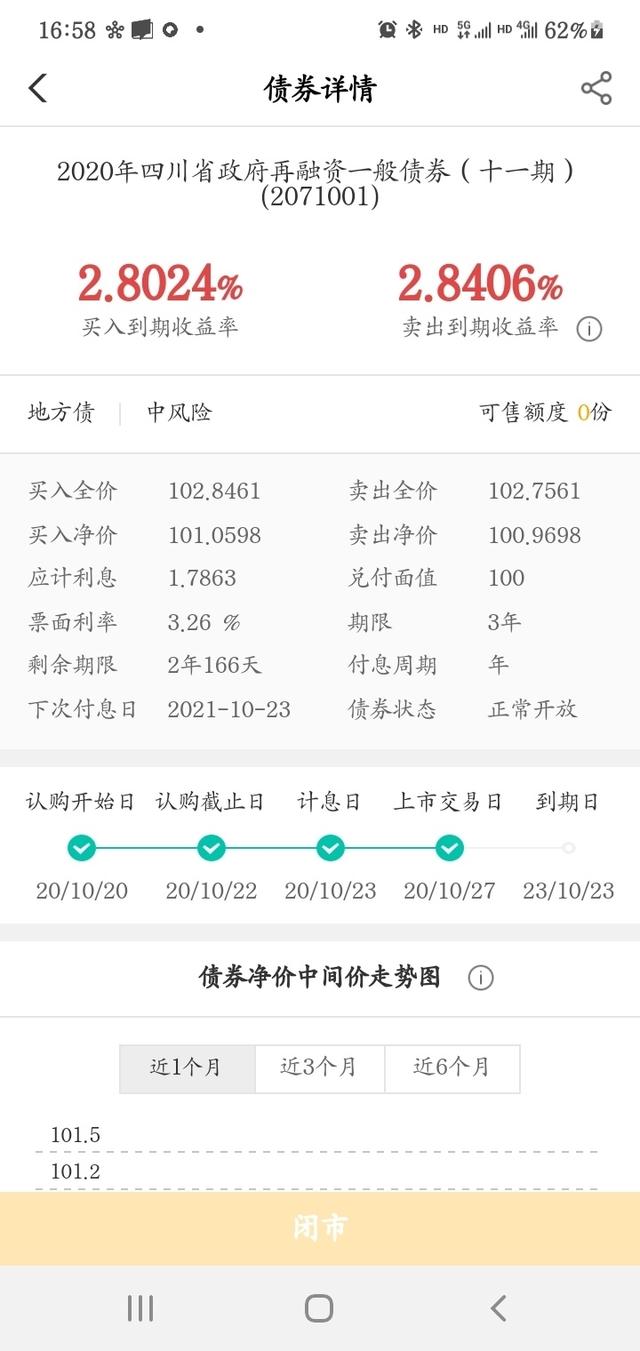
Task: Share this bond detail page
Action: (596, 88)
